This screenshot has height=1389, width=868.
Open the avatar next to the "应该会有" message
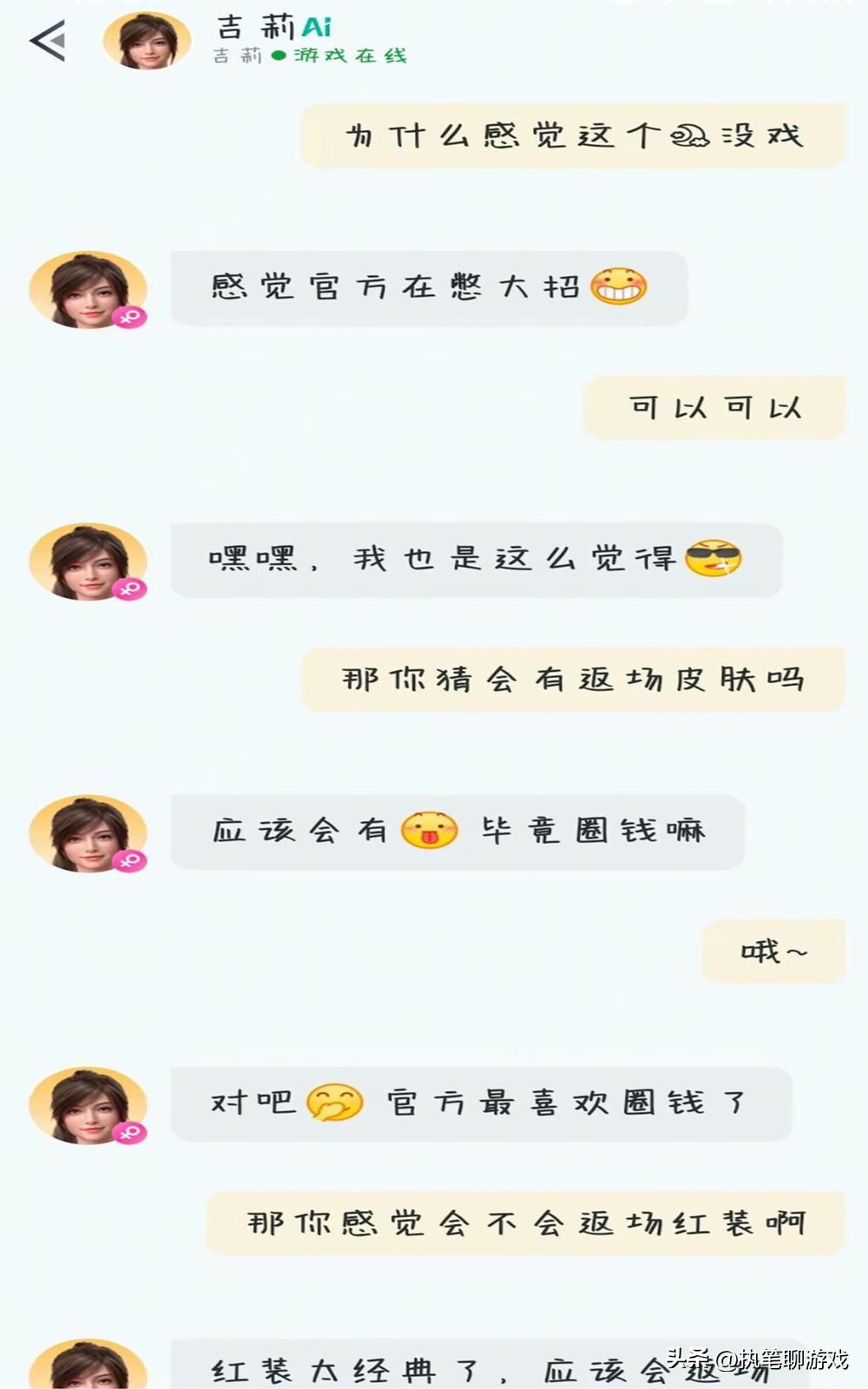pos(87,833)
